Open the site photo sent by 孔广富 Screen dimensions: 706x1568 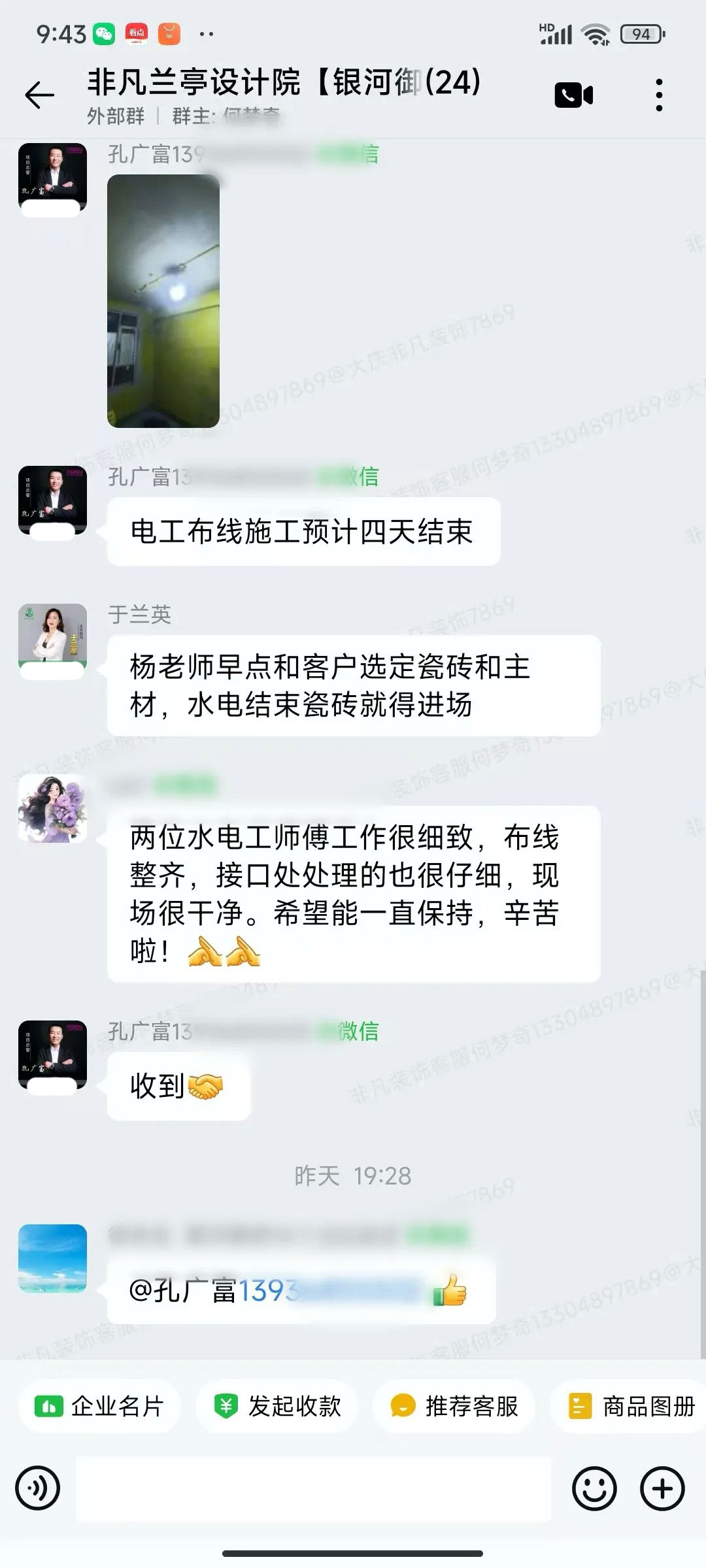(x=163, y=301)
